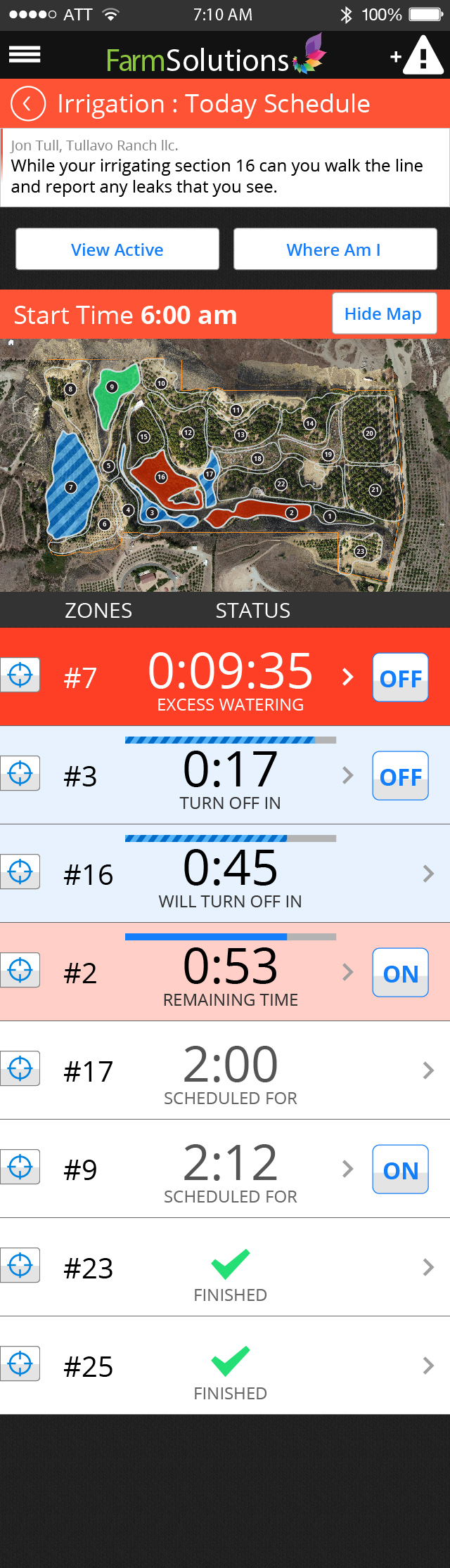Turn on zone #9
450x1568 pixels.
(400, 1169)
